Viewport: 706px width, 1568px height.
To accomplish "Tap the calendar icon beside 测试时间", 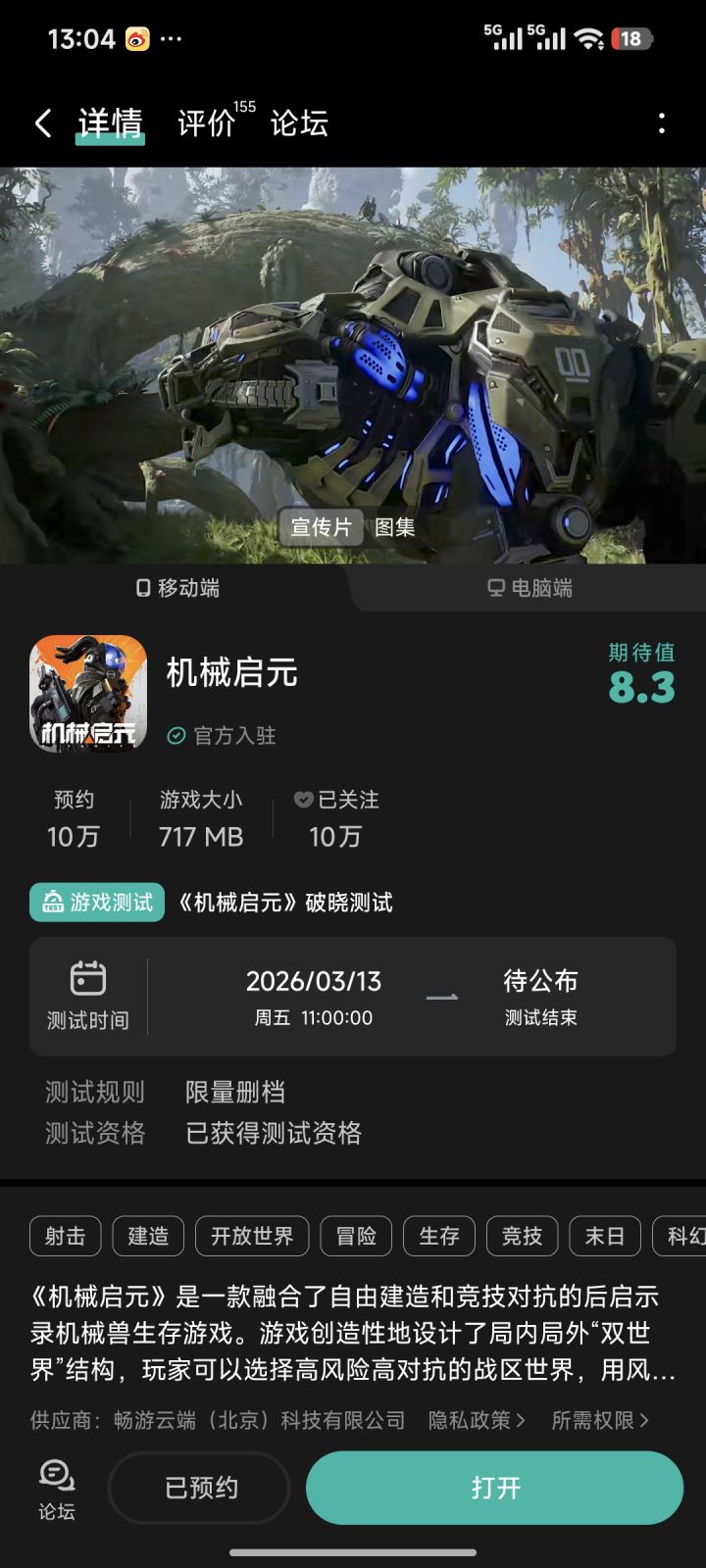I will coord(89,978).
